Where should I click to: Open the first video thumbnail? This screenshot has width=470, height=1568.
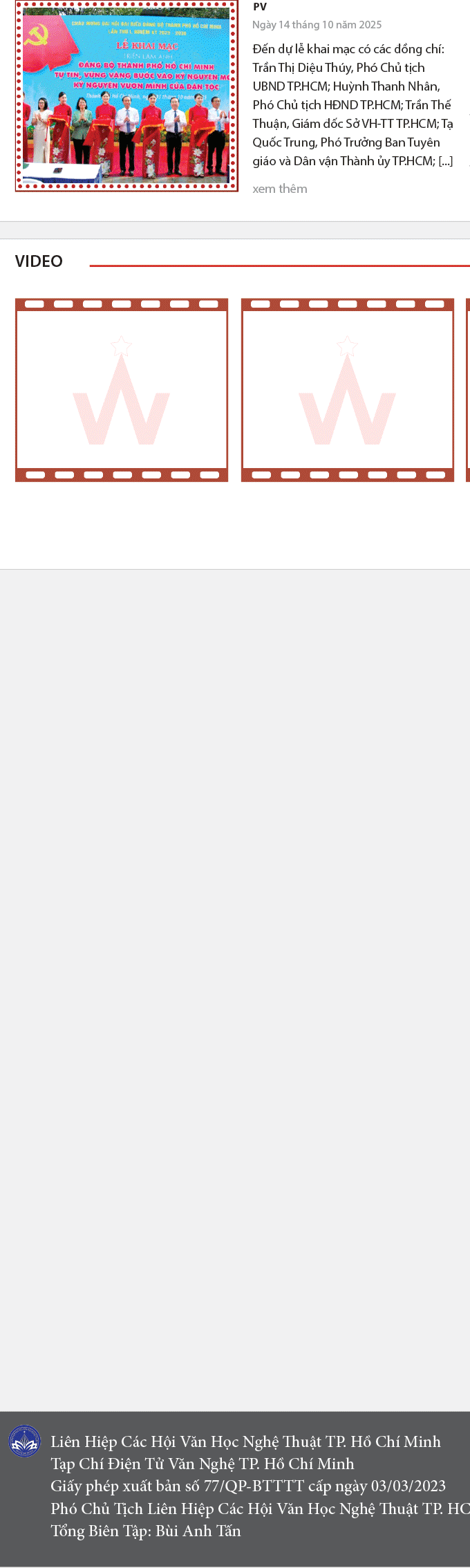[x=122, y=390]
